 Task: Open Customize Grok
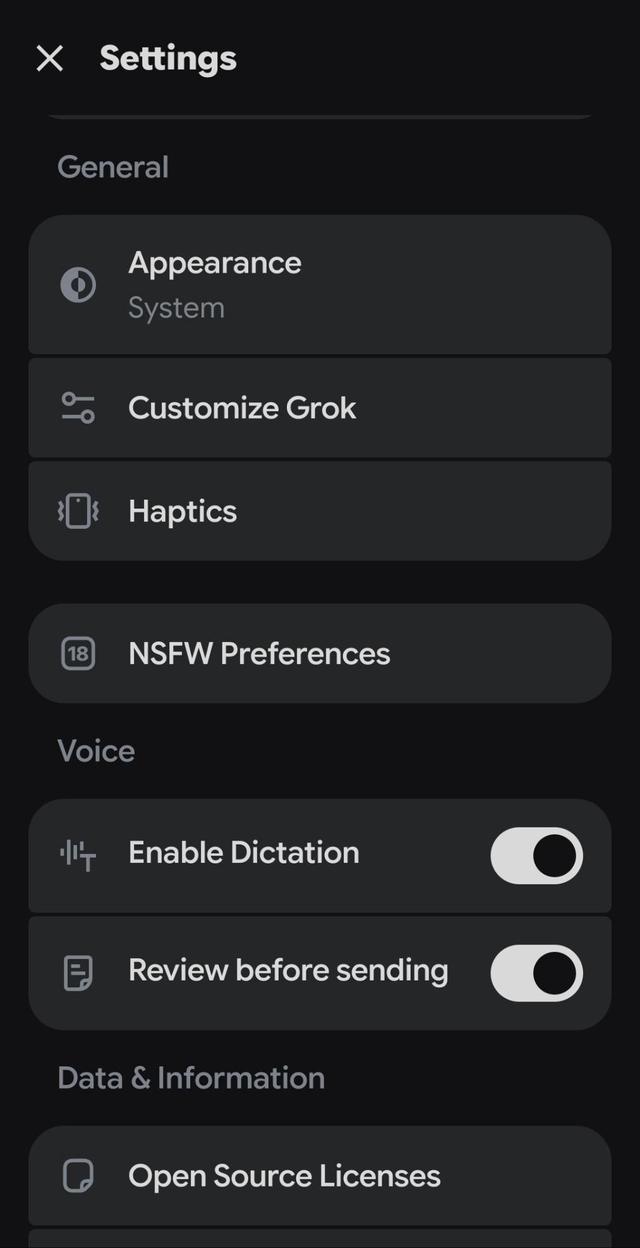[x=319, y=408]
